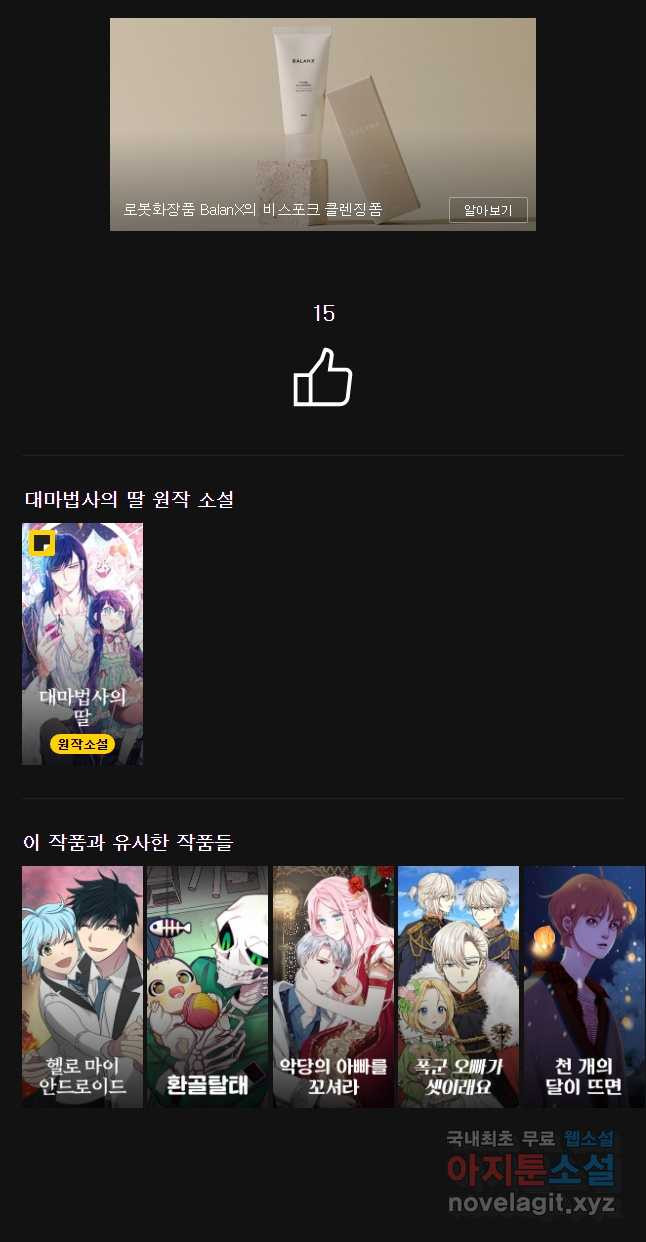Open the 천 개의 달이 뜨면 webtoon
The height and width of the screenshot is (1242, 646).
[584, 986]
